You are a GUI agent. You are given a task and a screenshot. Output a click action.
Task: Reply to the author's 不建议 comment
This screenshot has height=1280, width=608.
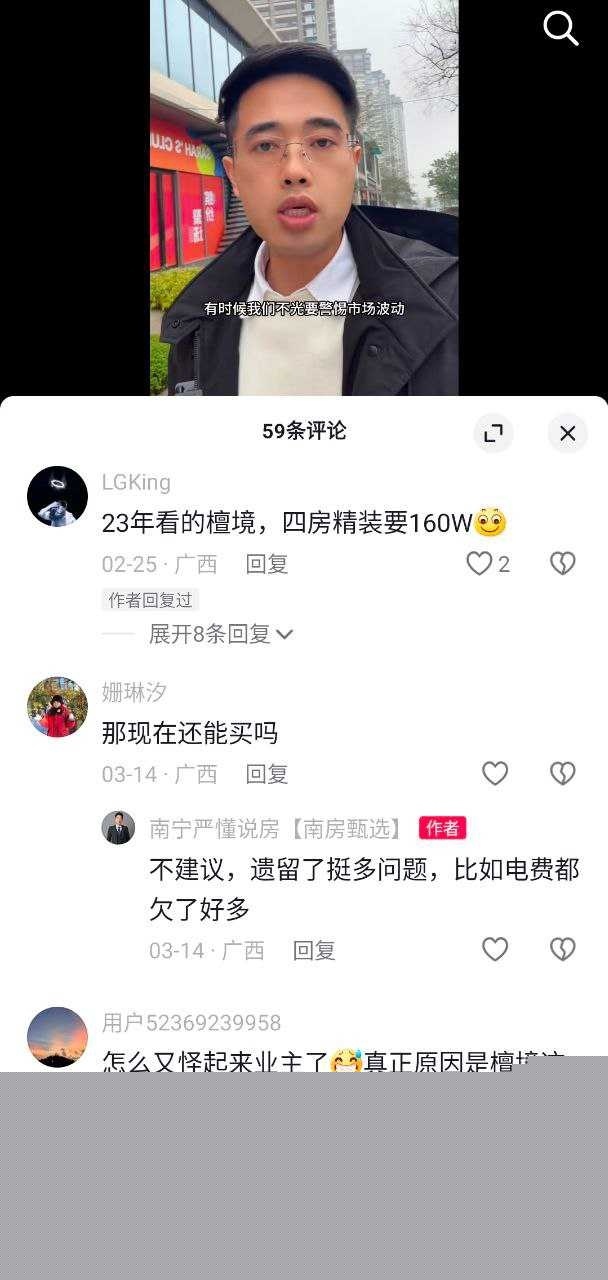pyautogui.click(x=314, y=950)
